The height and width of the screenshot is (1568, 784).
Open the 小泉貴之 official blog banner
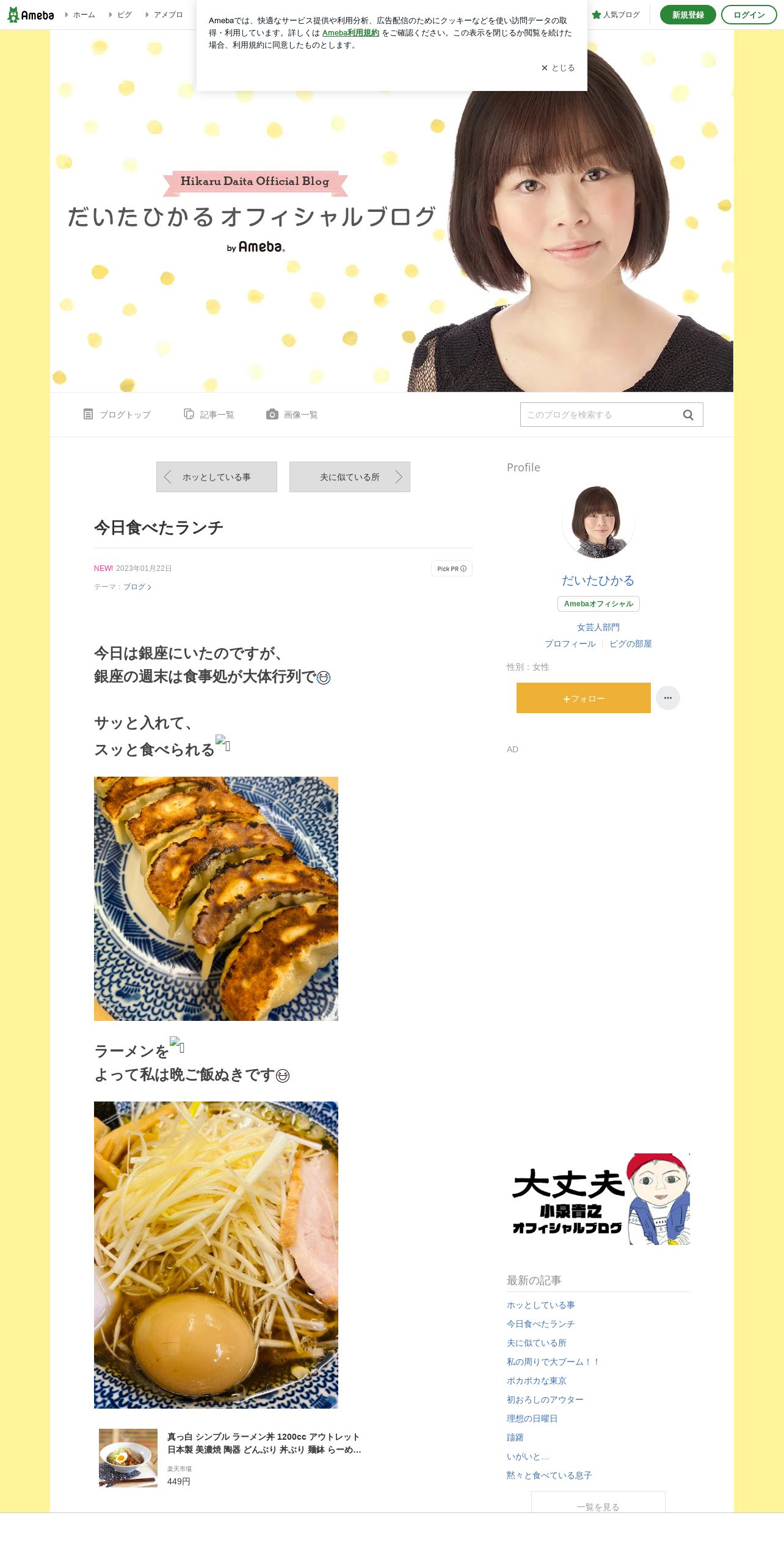pos(598,1199)
